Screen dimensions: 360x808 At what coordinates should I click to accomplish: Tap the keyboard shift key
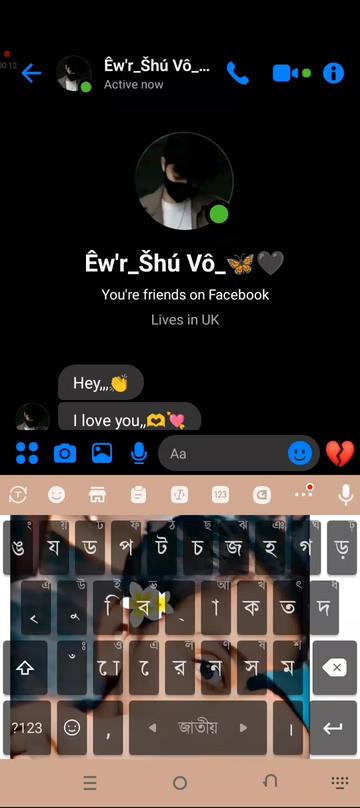[25, 668]
